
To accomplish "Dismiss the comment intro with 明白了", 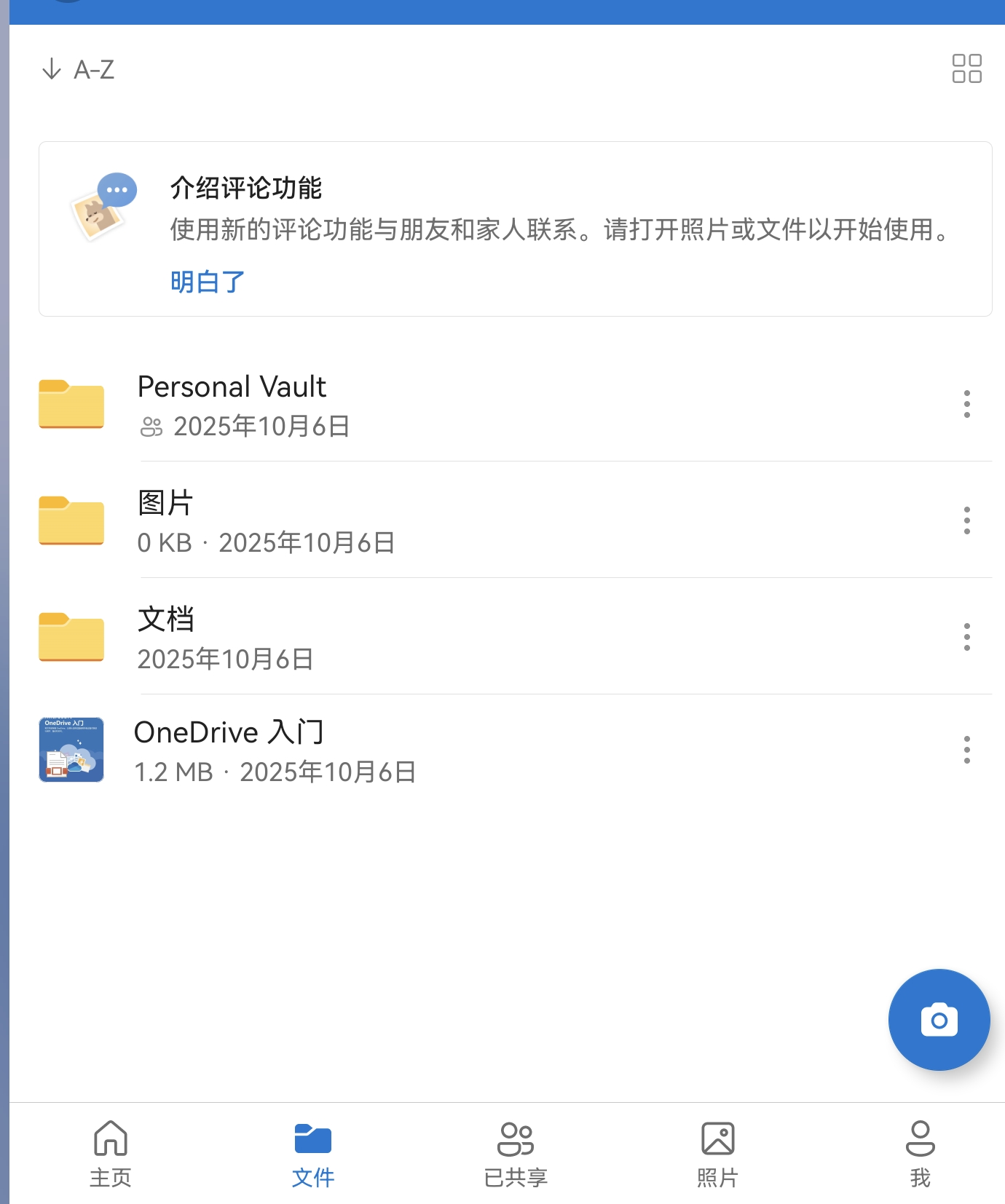I will [207, 281].
